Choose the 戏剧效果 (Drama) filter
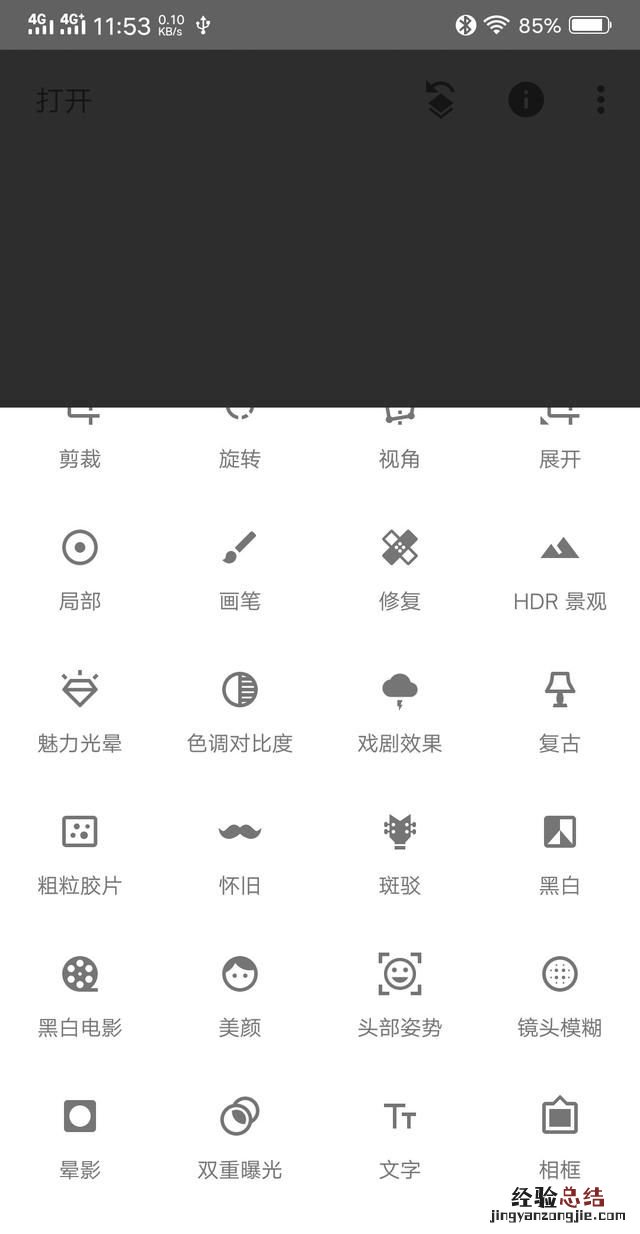This screenshot has height=1234, width=640. point(400,712)
